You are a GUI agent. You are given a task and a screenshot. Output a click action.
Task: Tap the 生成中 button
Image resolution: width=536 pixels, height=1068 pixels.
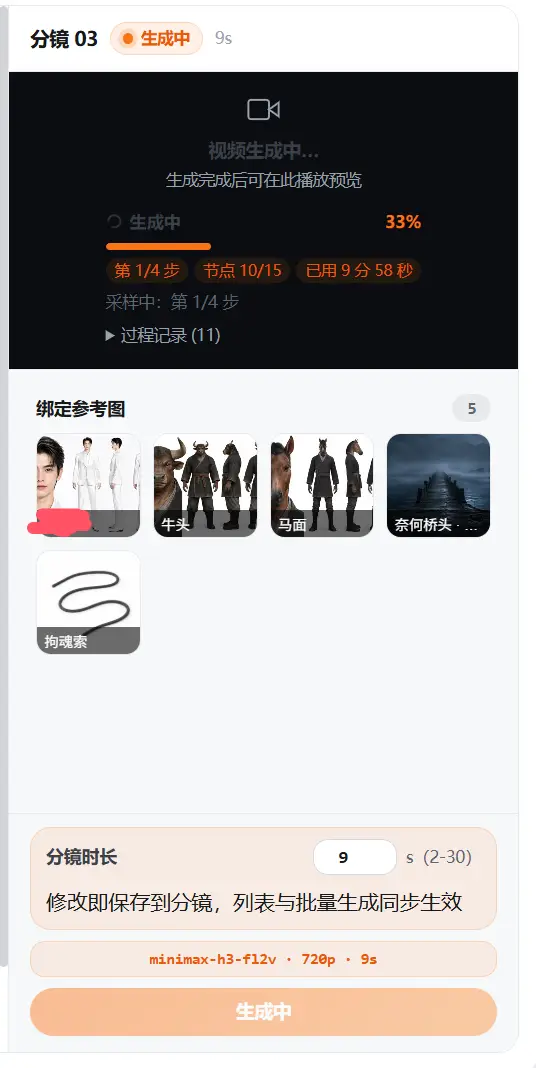264,1012
